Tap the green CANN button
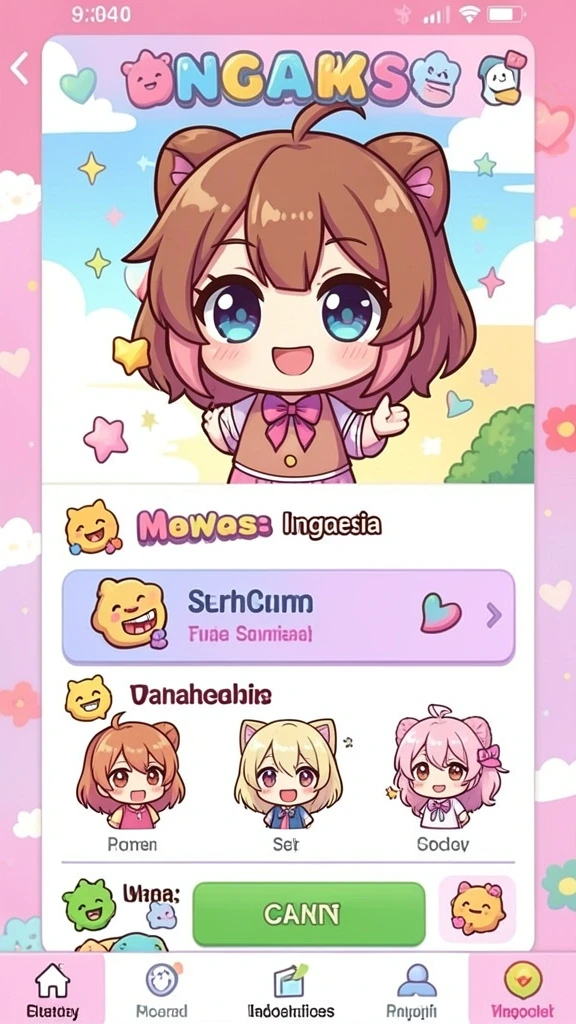 tap(309, 914)
